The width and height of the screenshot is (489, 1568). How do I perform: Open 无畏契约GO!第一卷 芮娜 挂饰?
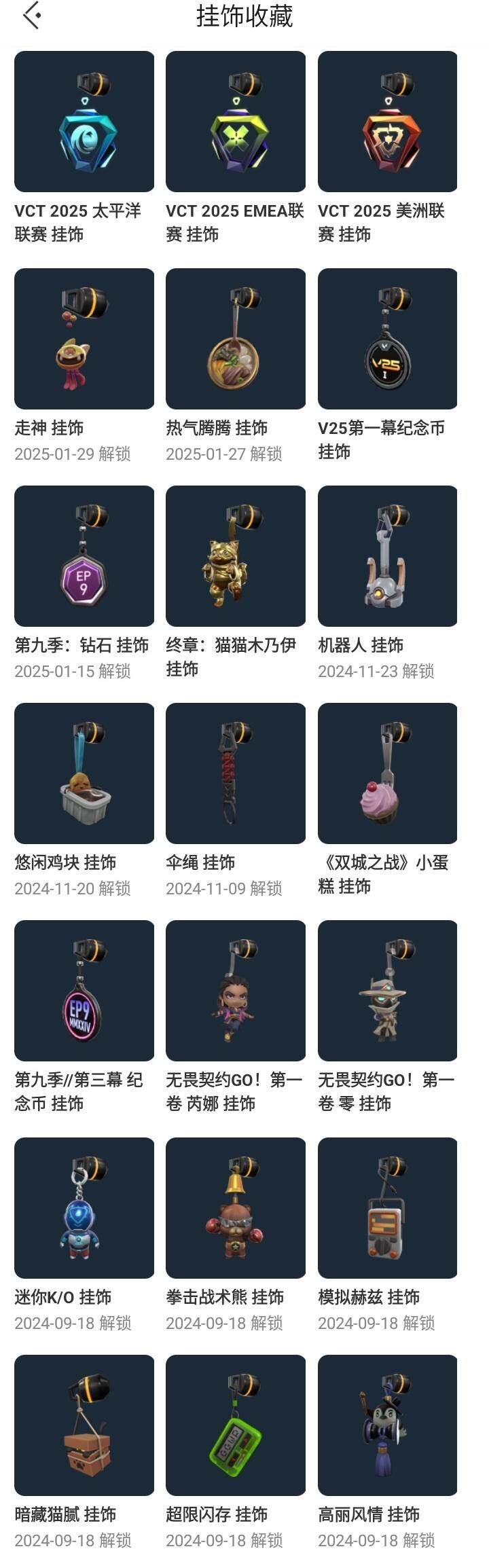coord(236,991)
